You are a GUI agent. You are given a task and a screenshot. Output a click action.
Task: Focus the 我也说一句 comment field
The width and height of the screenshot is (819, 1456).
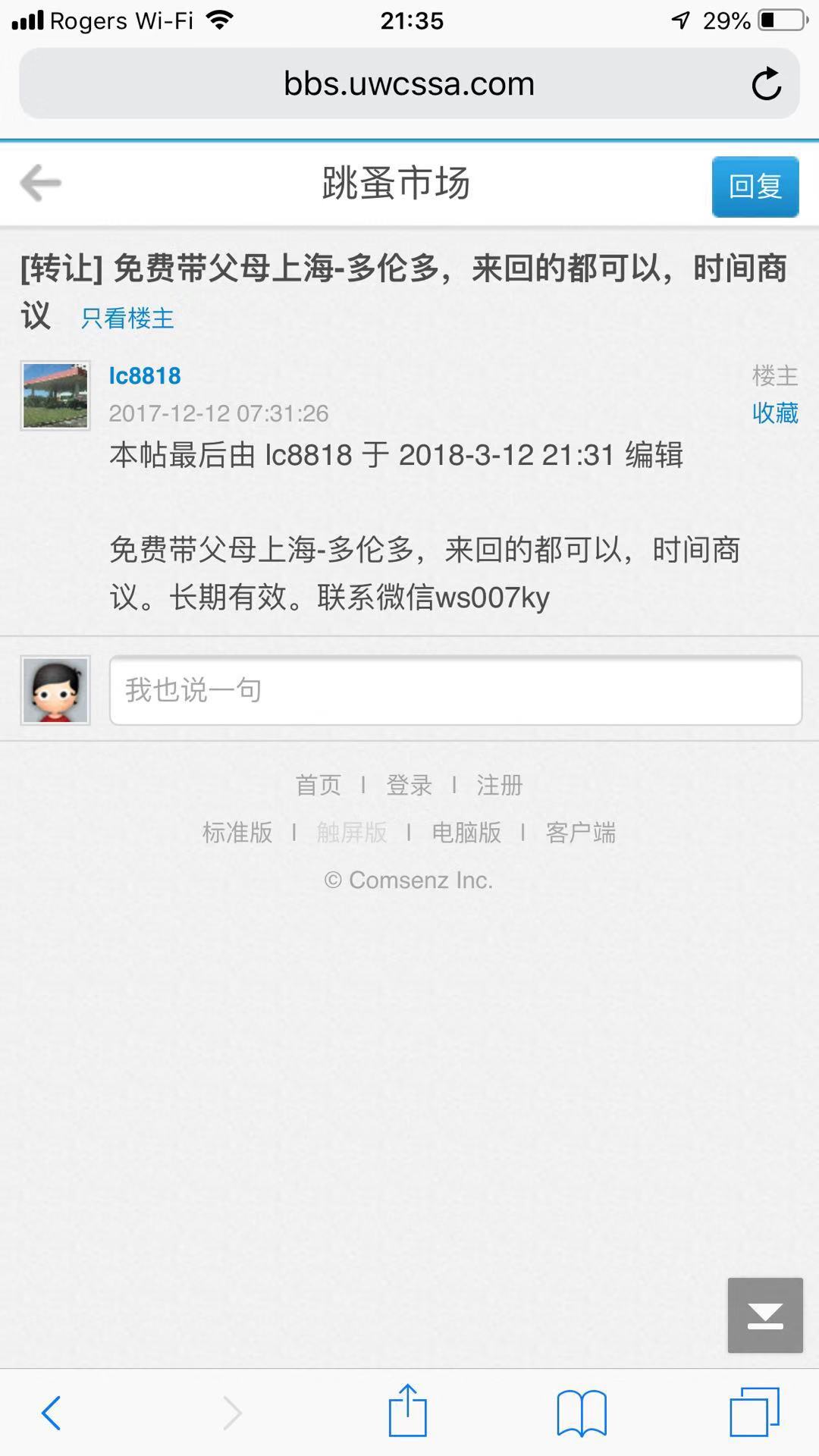455,690
